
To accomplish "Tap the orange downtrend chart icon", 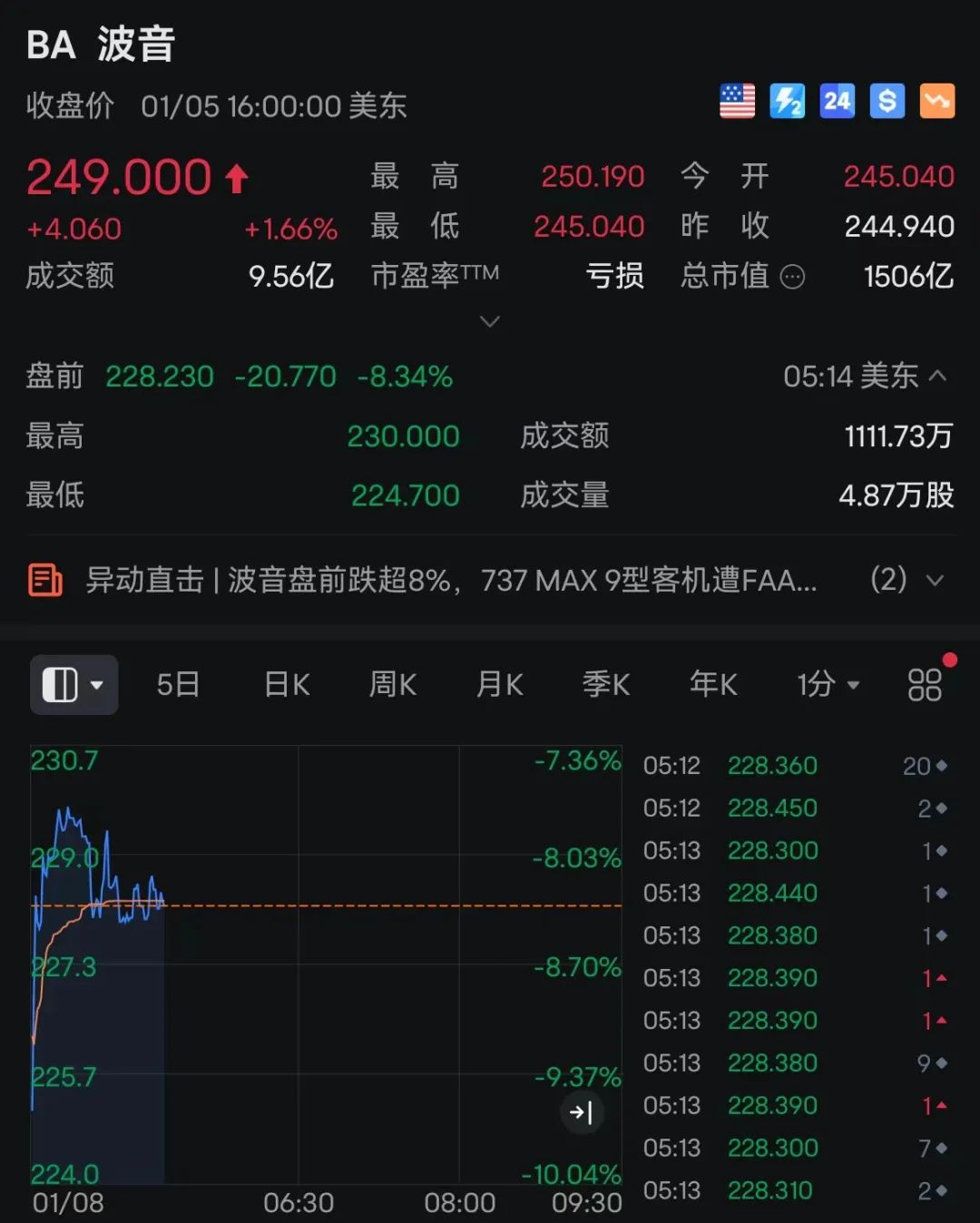I will click(937, 102).
